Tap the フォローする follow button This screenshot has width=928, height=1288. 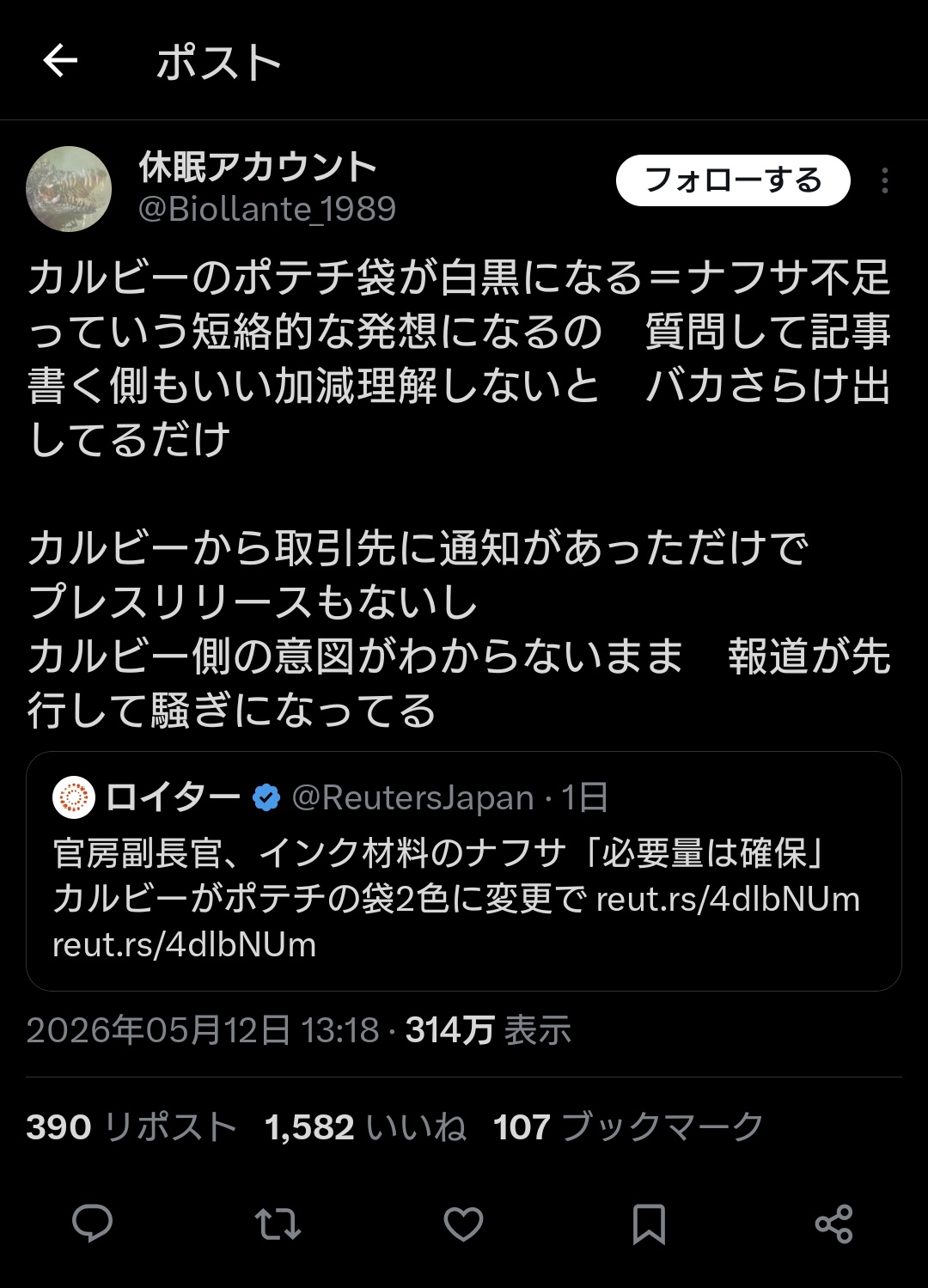733,180
